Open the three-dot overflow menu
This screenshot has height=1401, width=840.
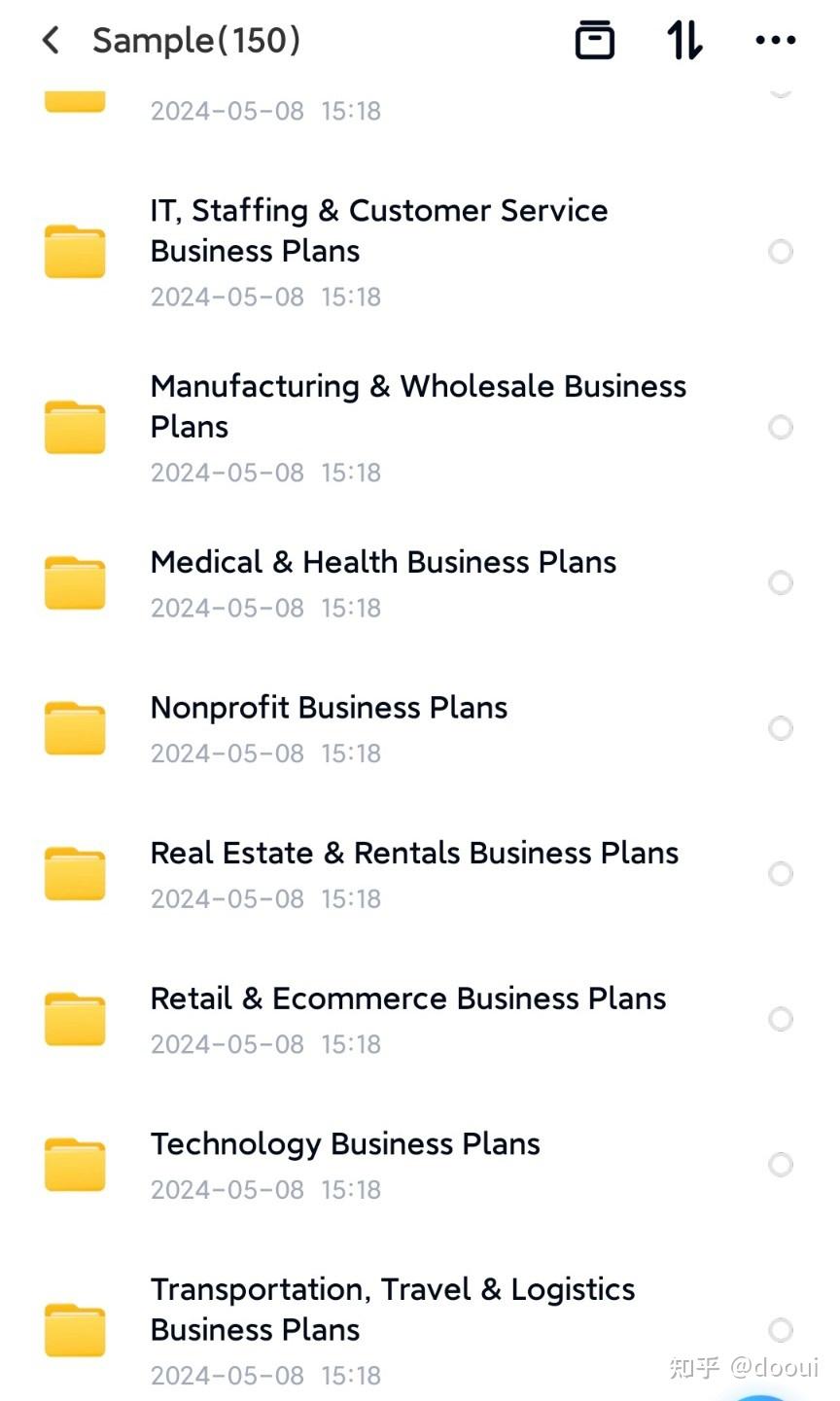tap(775, 41)
